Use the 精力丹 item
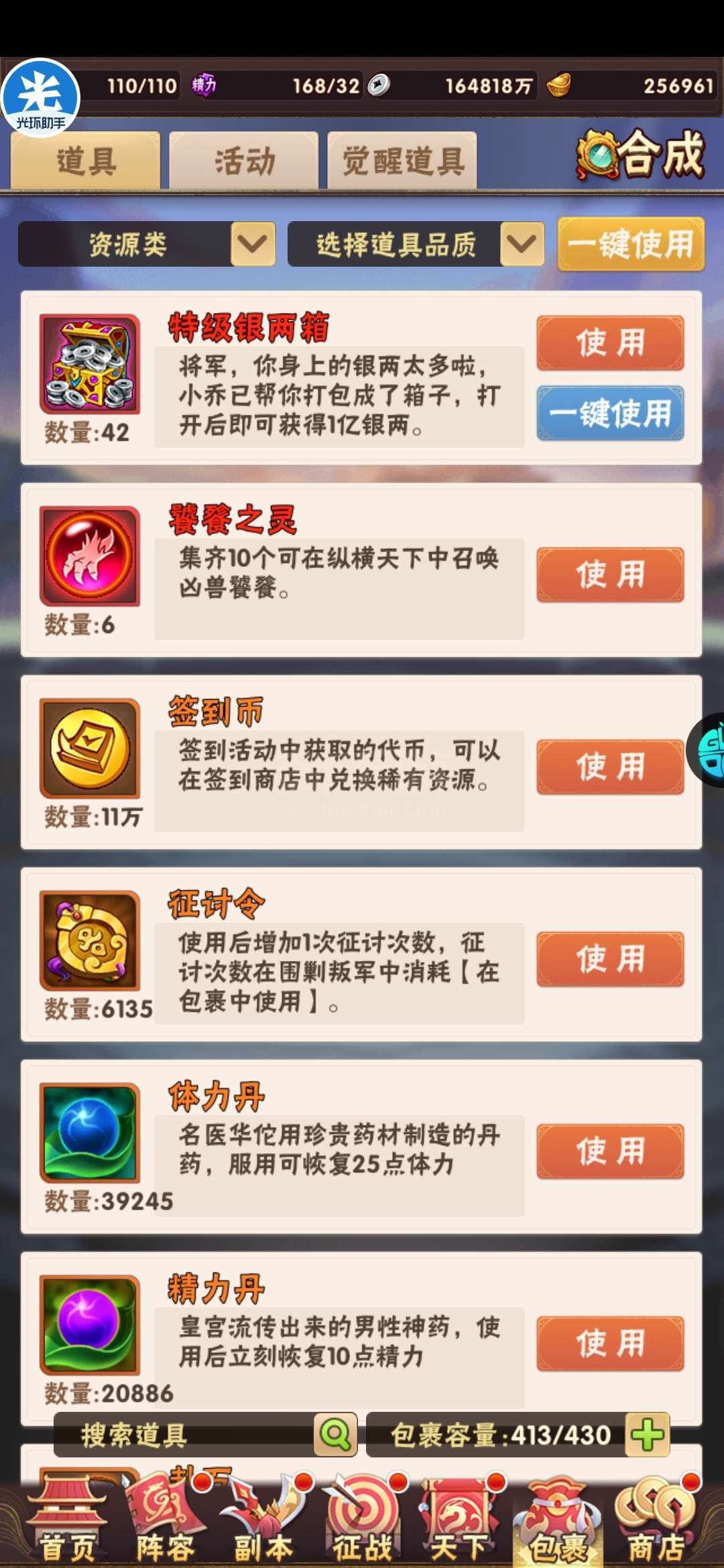Image resolution: width=724 pixels, height=1568 pixels. (610, 1344)
